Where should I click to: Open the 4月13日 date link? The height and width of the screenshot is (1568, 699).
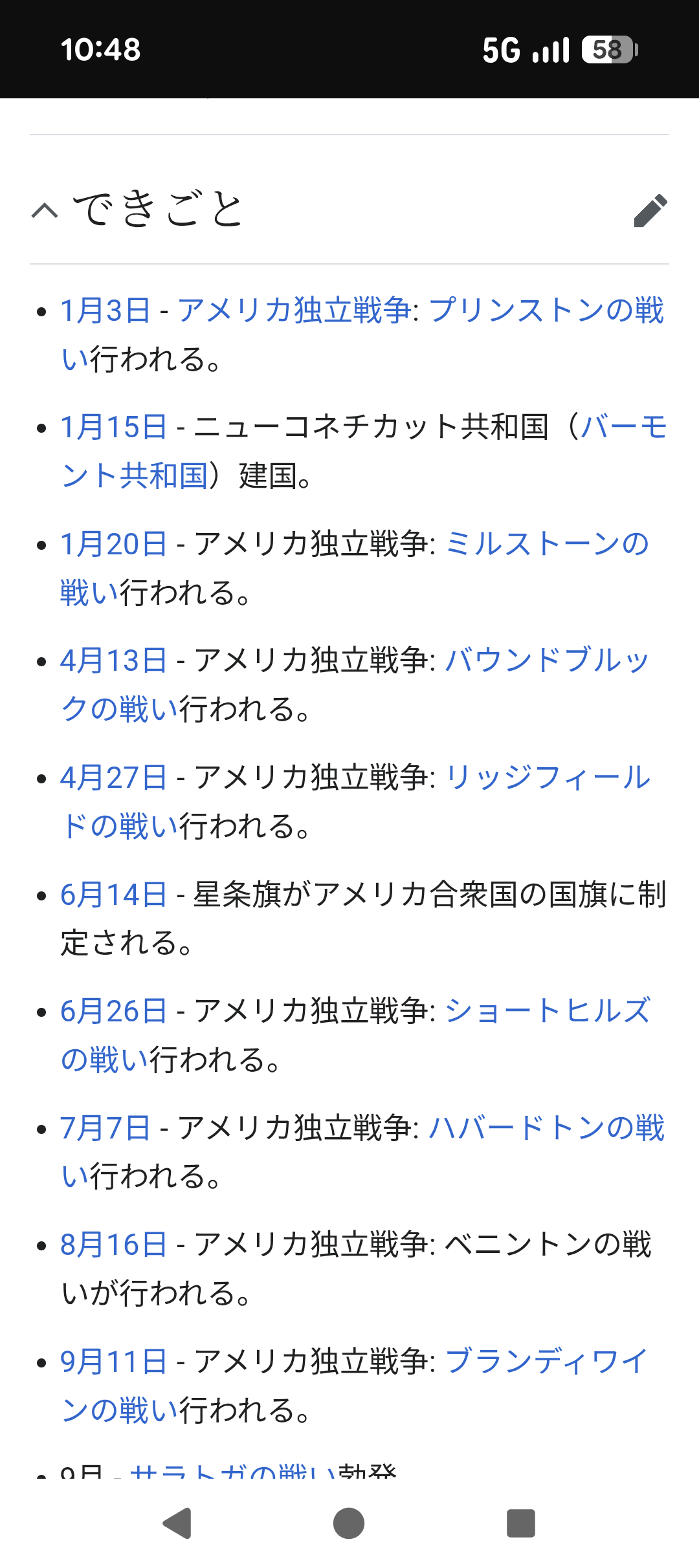pyautogui.click(x=114, y=661)
